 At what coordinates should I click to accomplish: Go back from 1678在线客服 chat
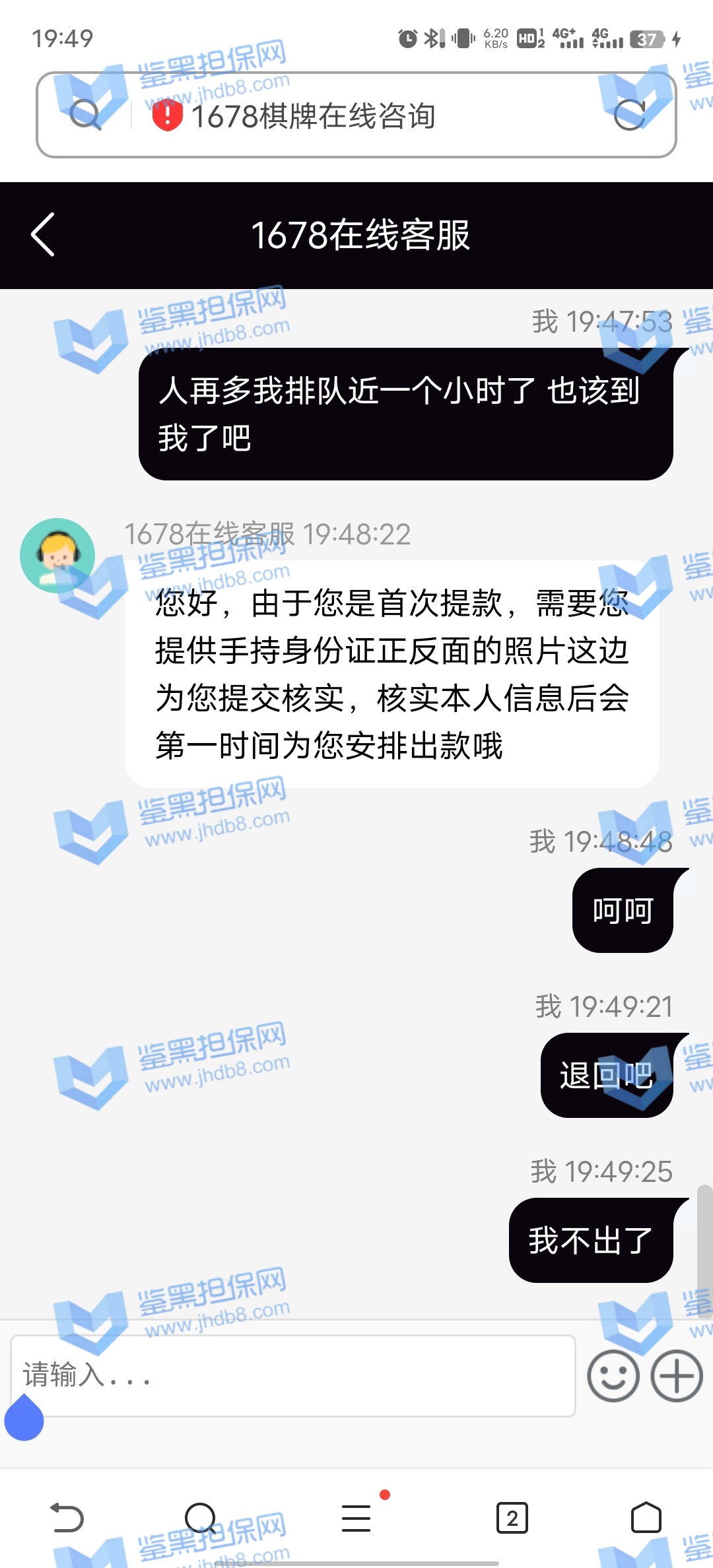43,234
